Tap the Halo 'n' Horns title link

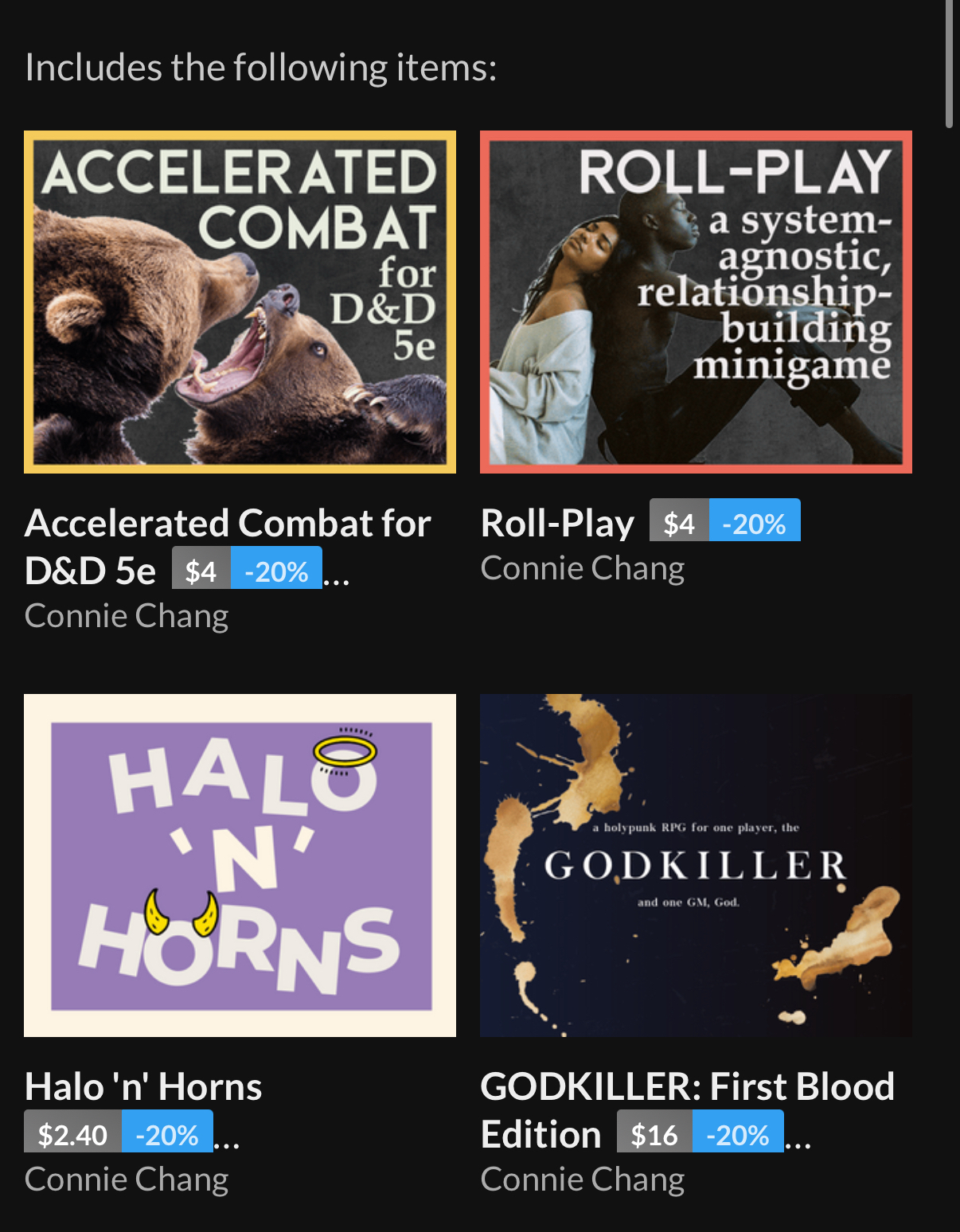(143, 1086)
